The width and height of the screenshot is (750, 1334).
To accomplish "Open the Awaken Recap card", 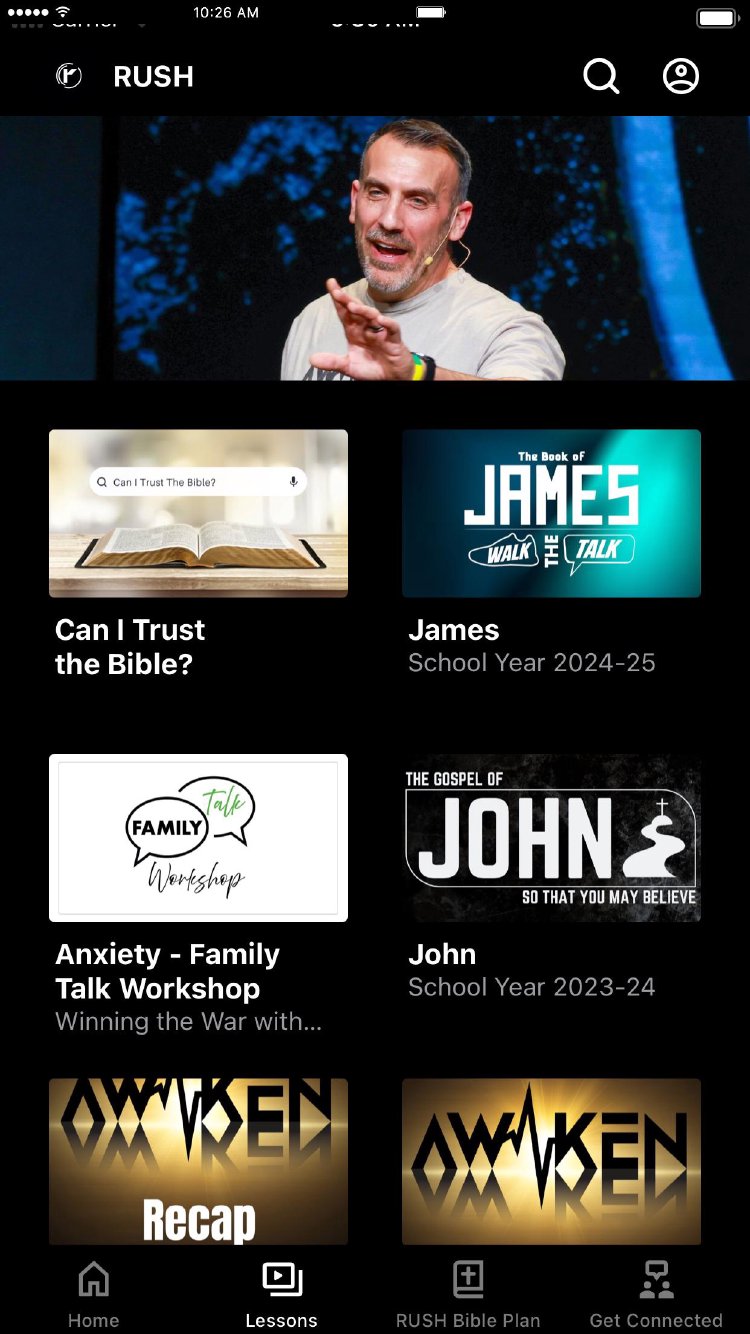I will point(198,1161).
